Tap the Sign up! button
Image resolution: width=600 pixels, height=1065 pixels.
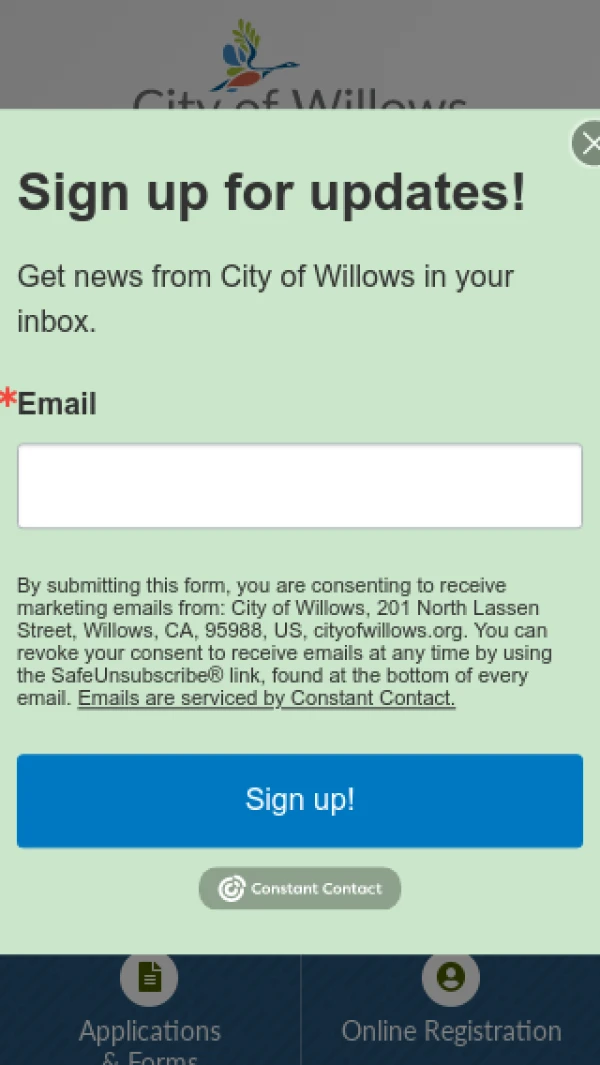coord(300,800)
